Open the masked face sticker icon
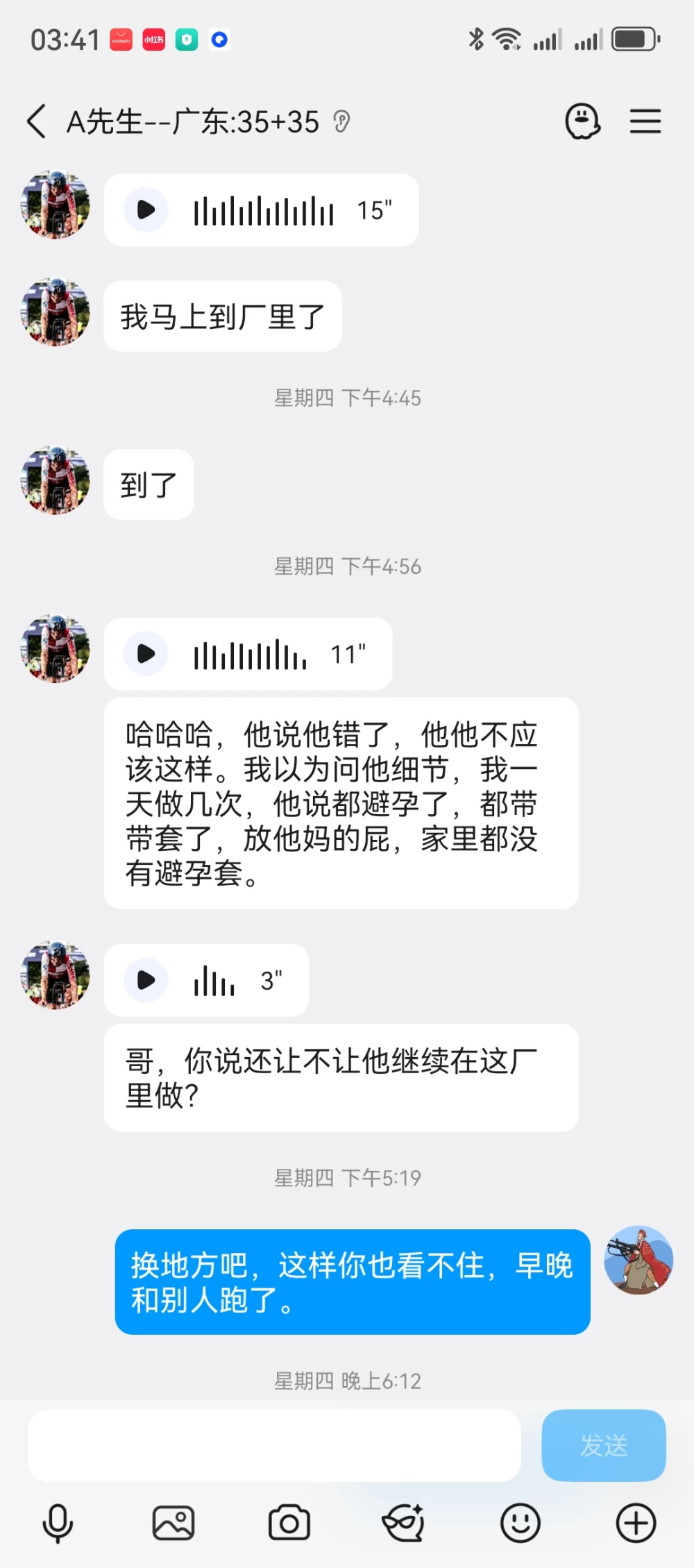694x1568 pixels. pos(404,1524)
